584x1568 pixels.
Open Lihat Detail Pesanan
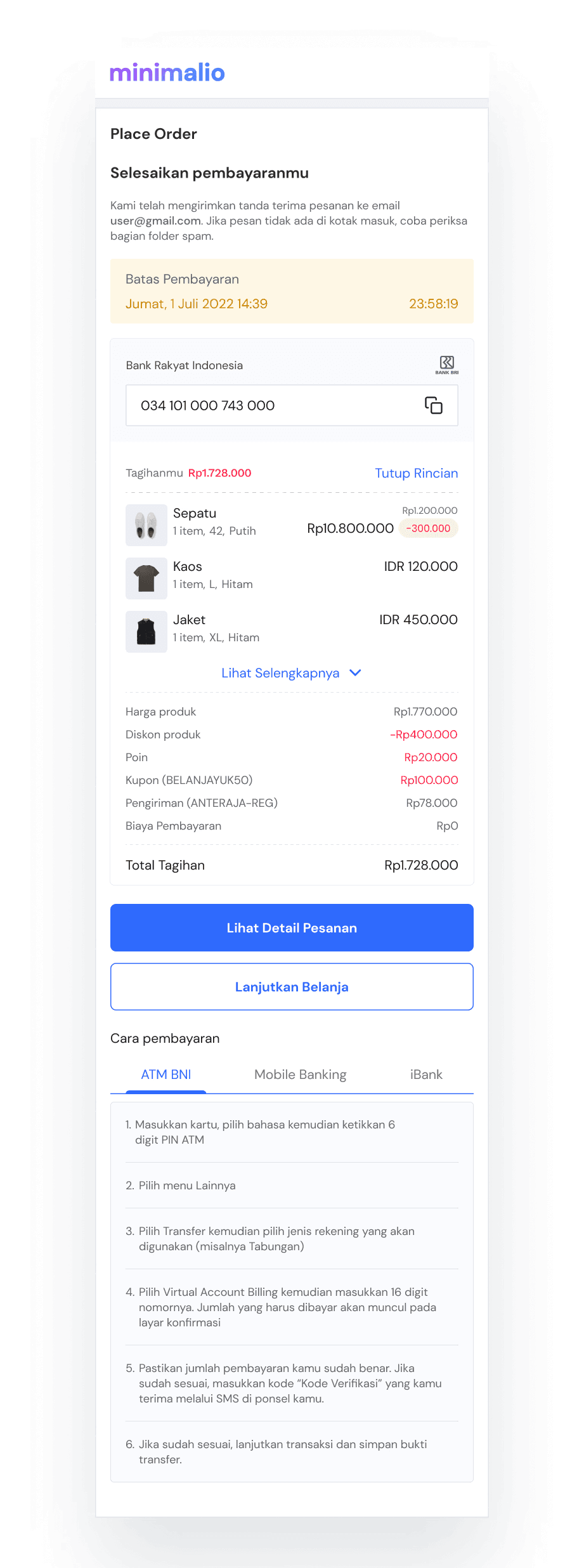click(x=292, y=927)
